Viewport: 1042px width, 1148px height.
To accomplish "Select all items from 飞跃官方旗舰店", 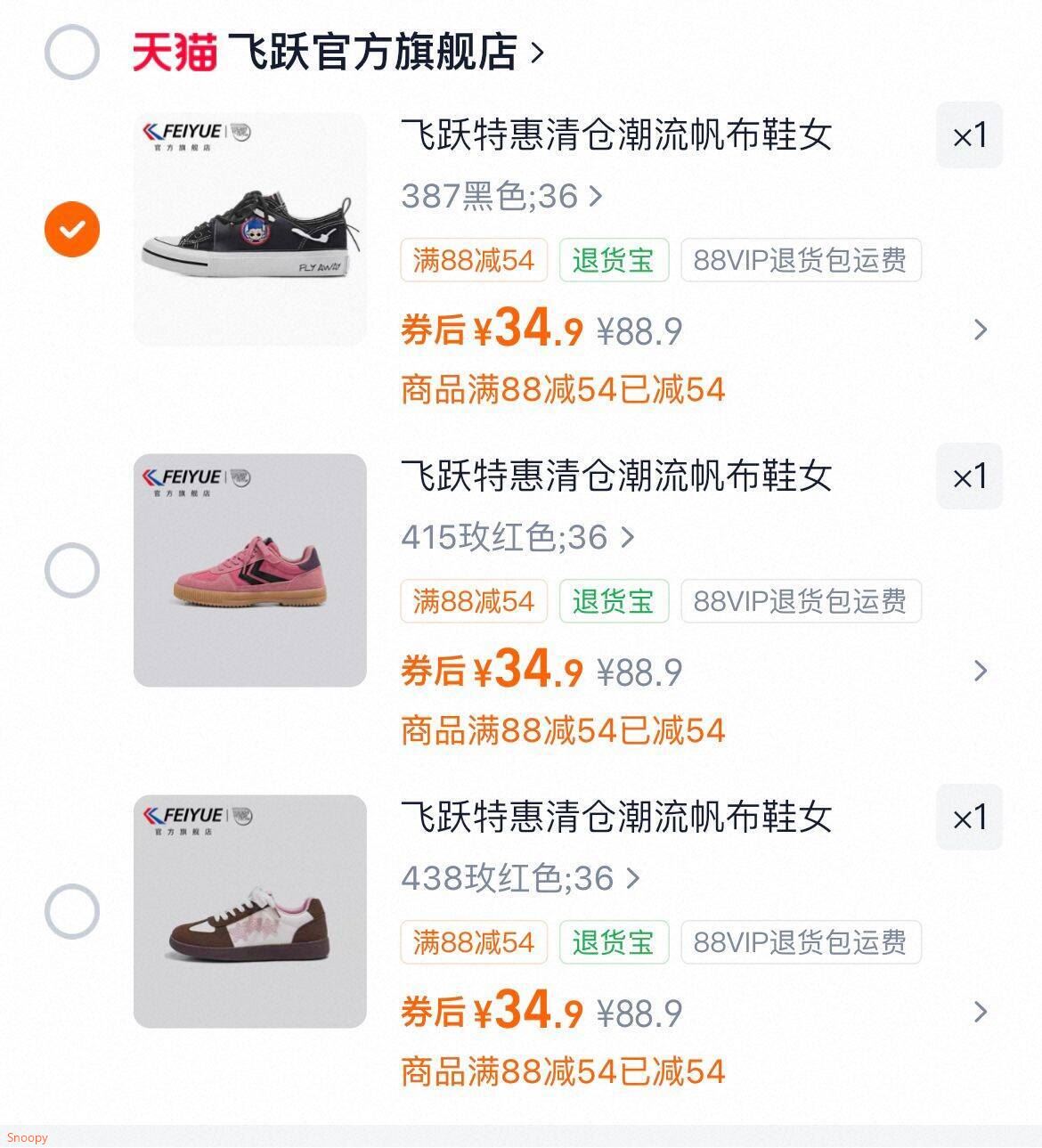I will (72, 53).
